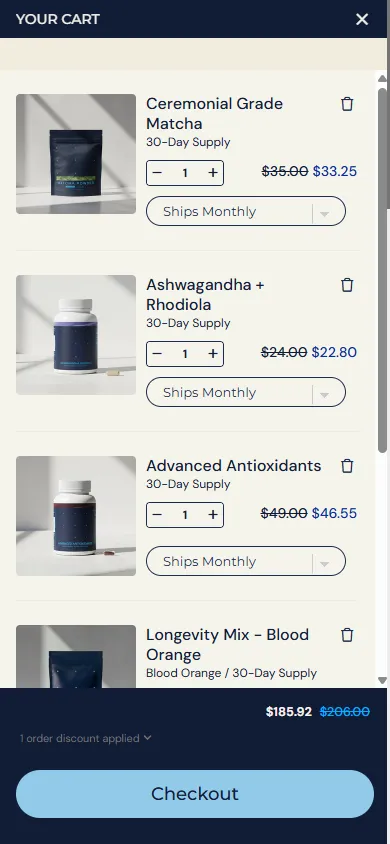Proceed to Checkout
390x844 pixels.
pos(195,793)
